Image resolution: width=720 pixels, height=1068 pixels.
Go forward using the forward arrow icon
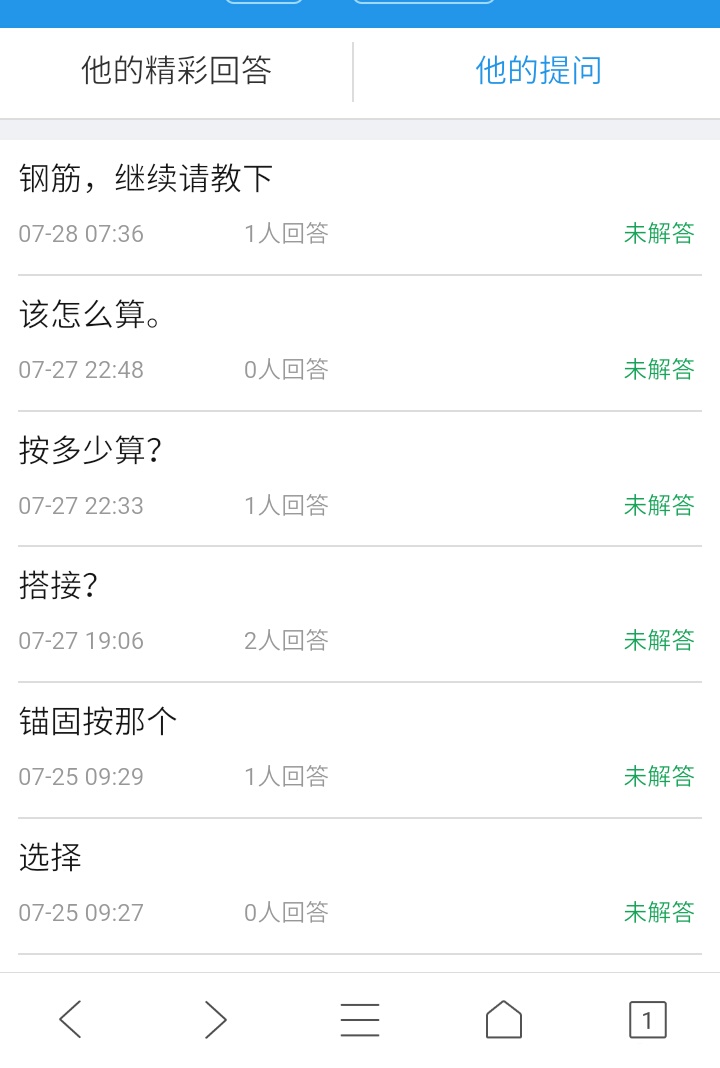215,1019
